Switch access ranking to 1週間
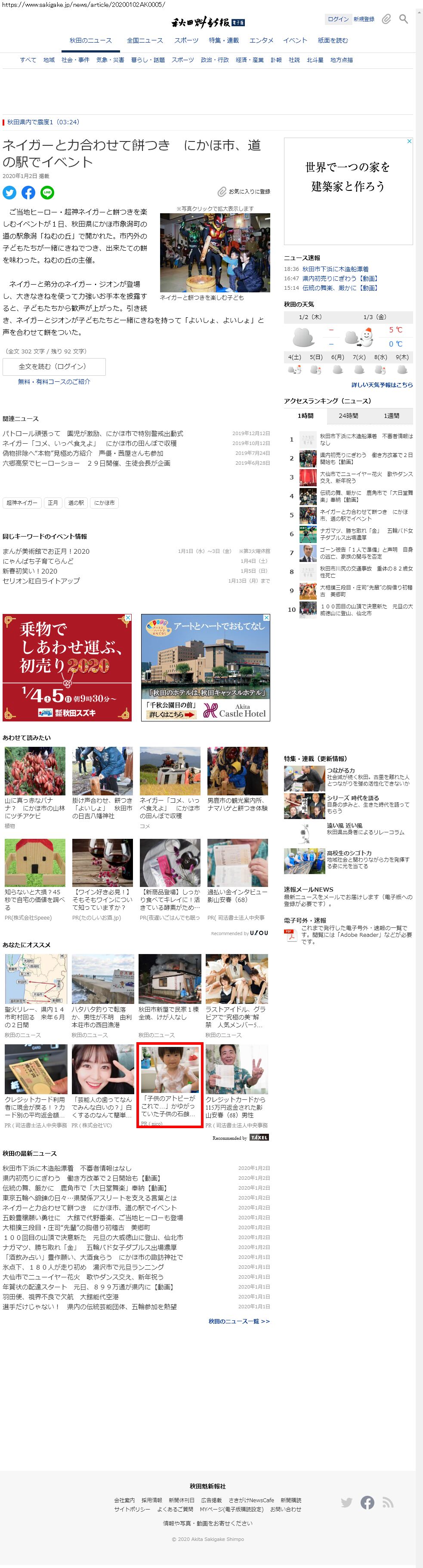This screenshot has height=1568, width=423. (x=391, y=416)
